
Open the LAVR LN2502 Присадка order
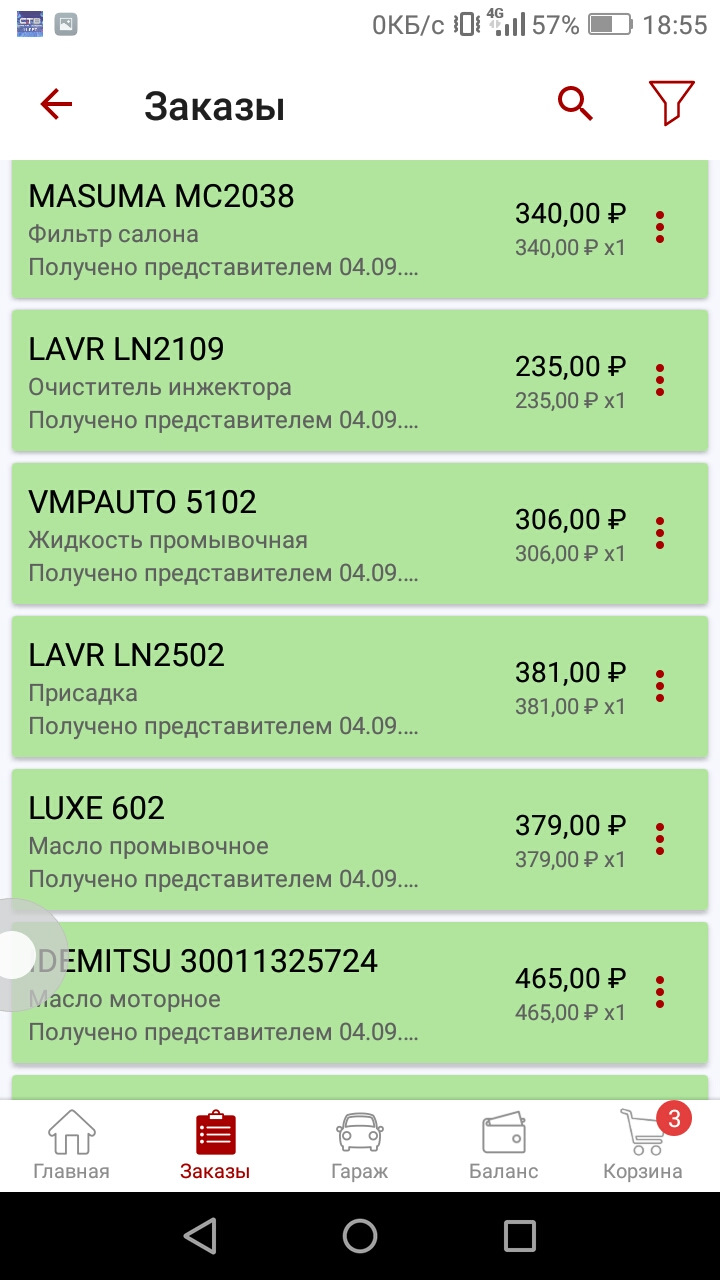(300, 687)
